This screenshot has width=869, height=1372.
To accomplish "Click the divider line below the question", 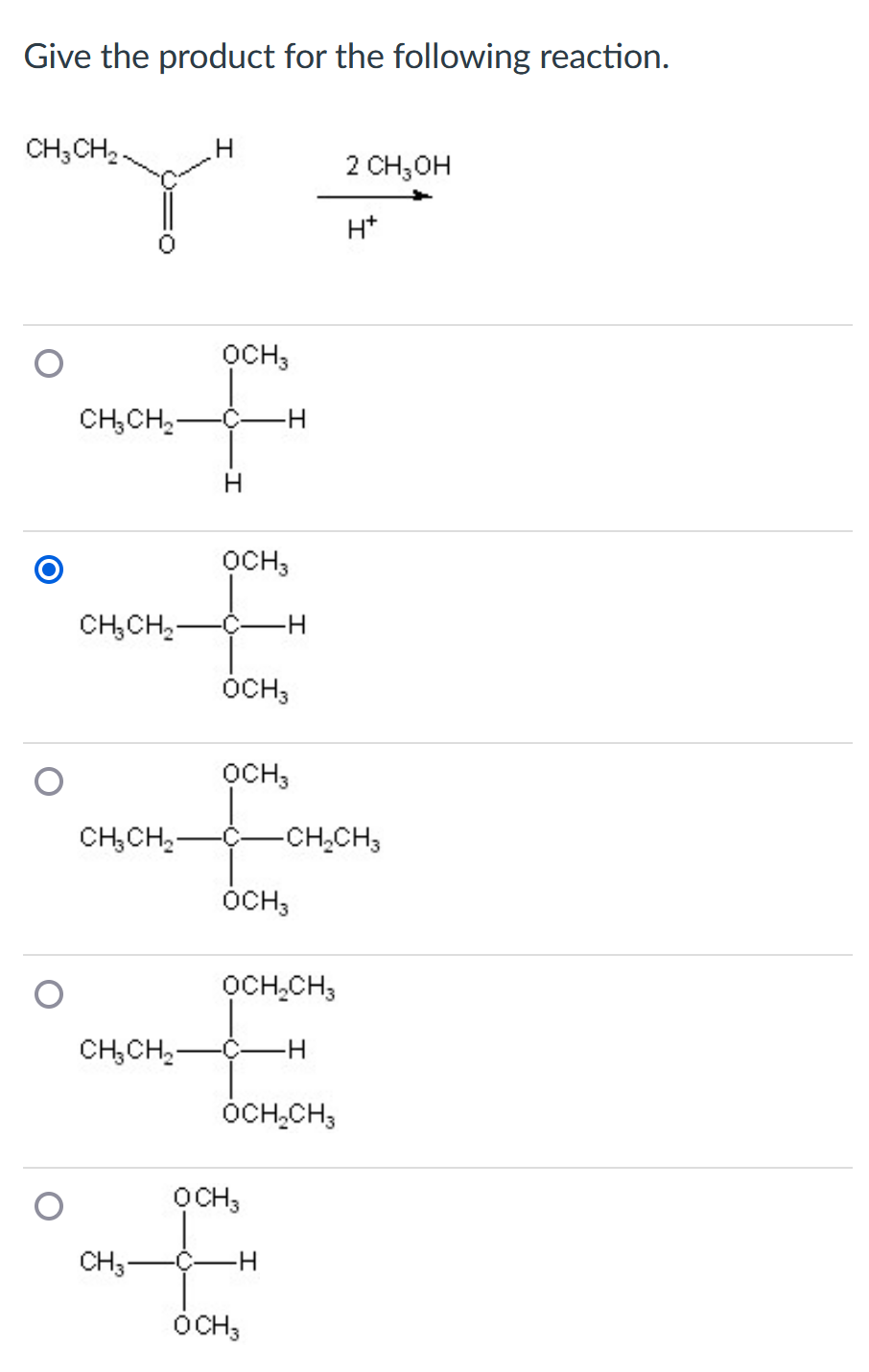I will point(434,322).
